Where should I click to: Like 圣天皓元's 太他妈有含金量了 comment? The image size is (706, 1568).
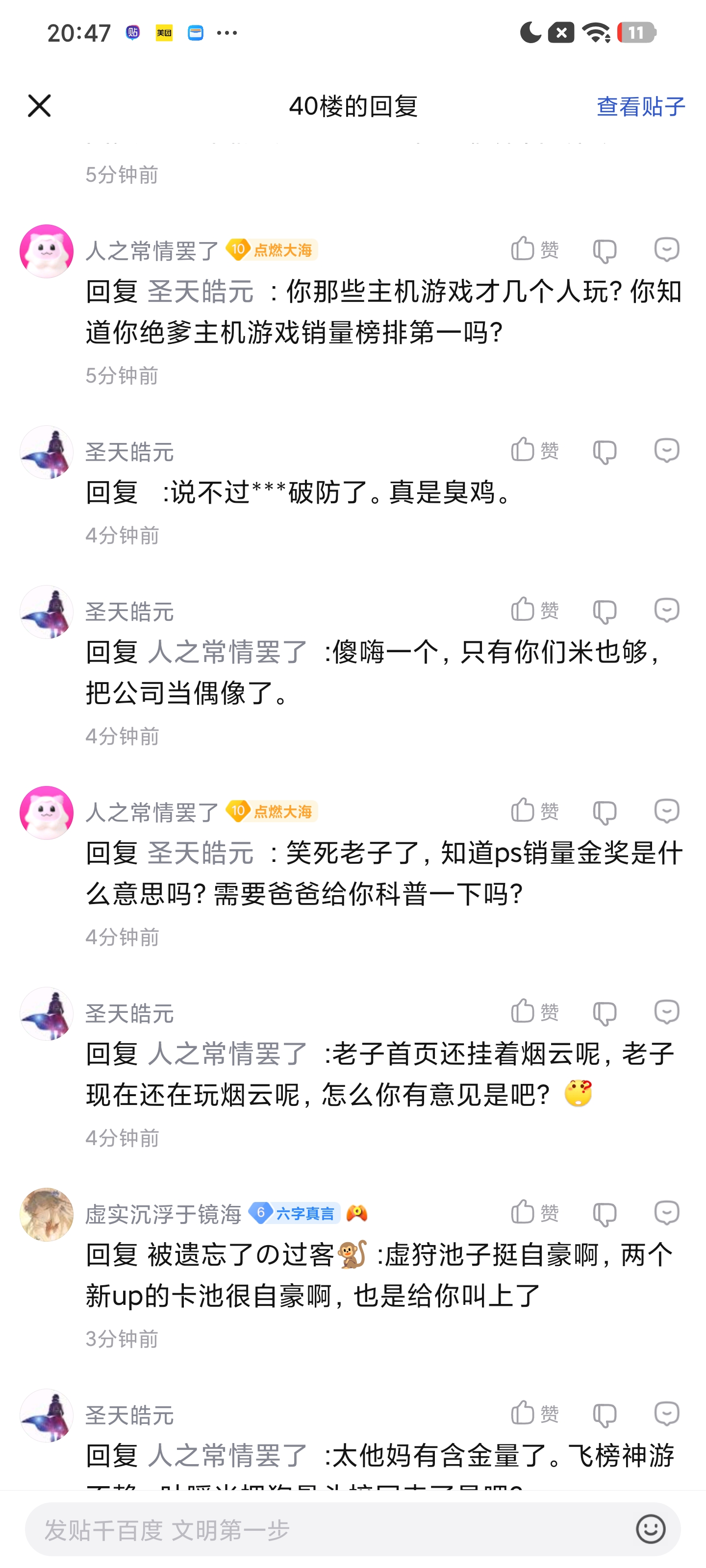coord(533,1414)
